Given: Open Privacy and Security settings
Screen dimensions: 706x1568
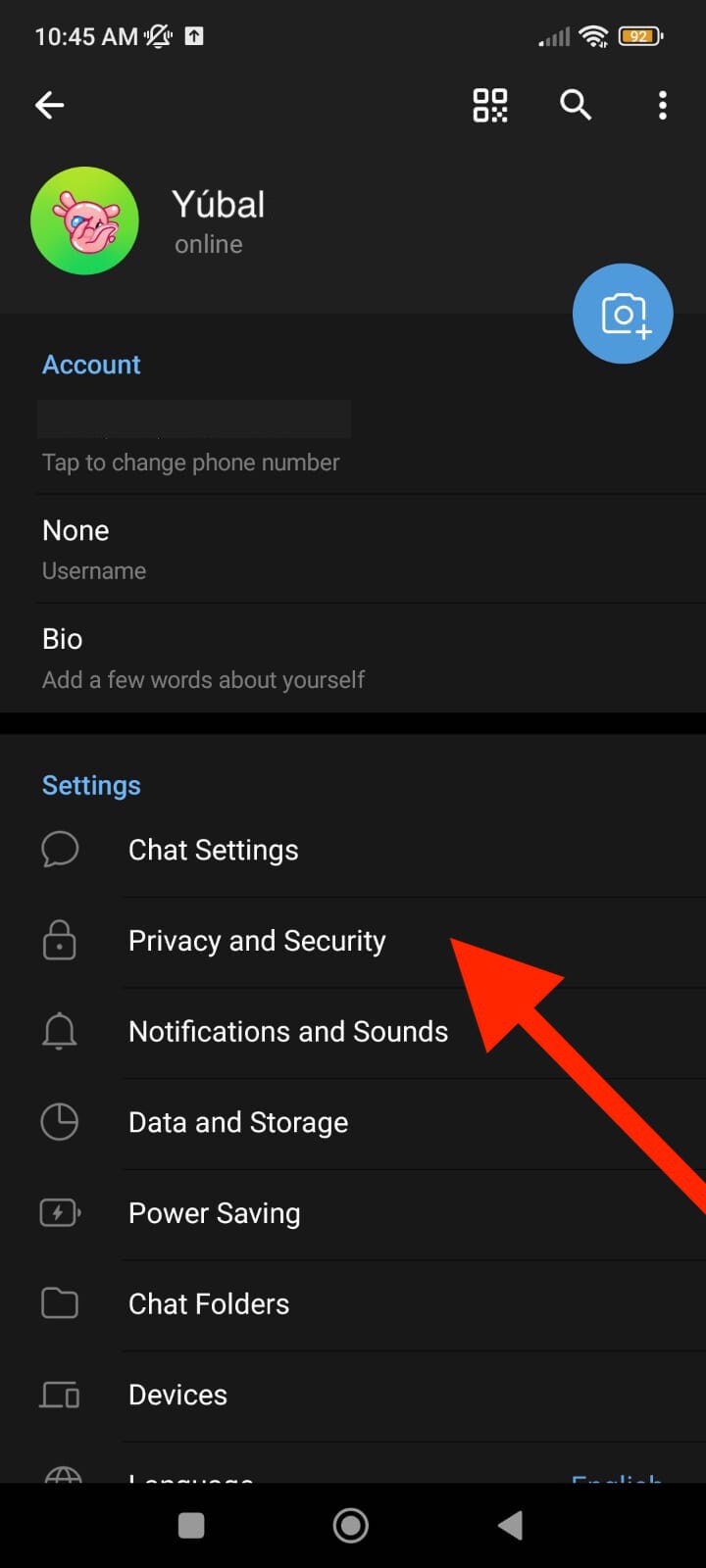Looking at the screenshot, I should 257,940.
